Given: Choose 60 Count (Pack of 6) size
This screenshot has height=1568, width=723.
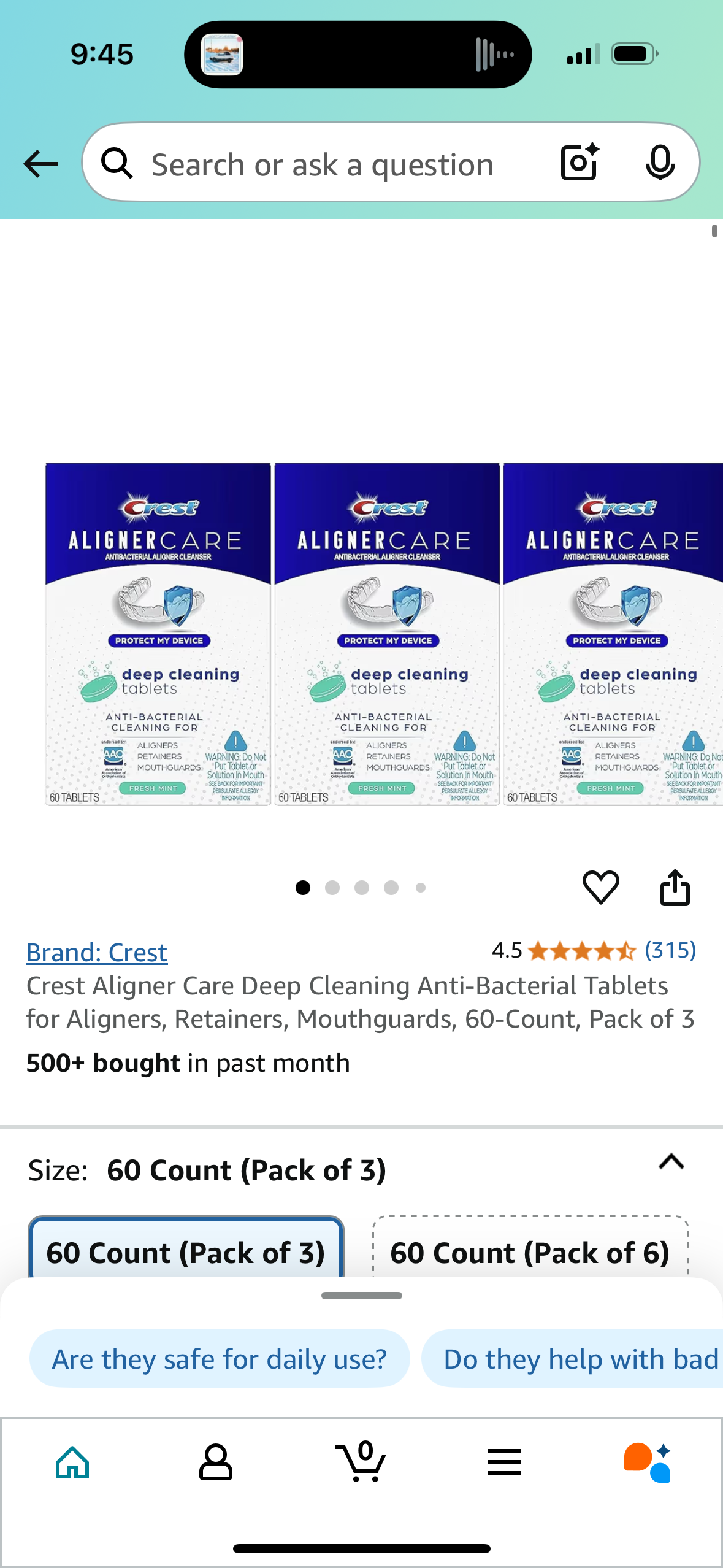Looking at the screenshot, I should click(x=530, y=1251).
